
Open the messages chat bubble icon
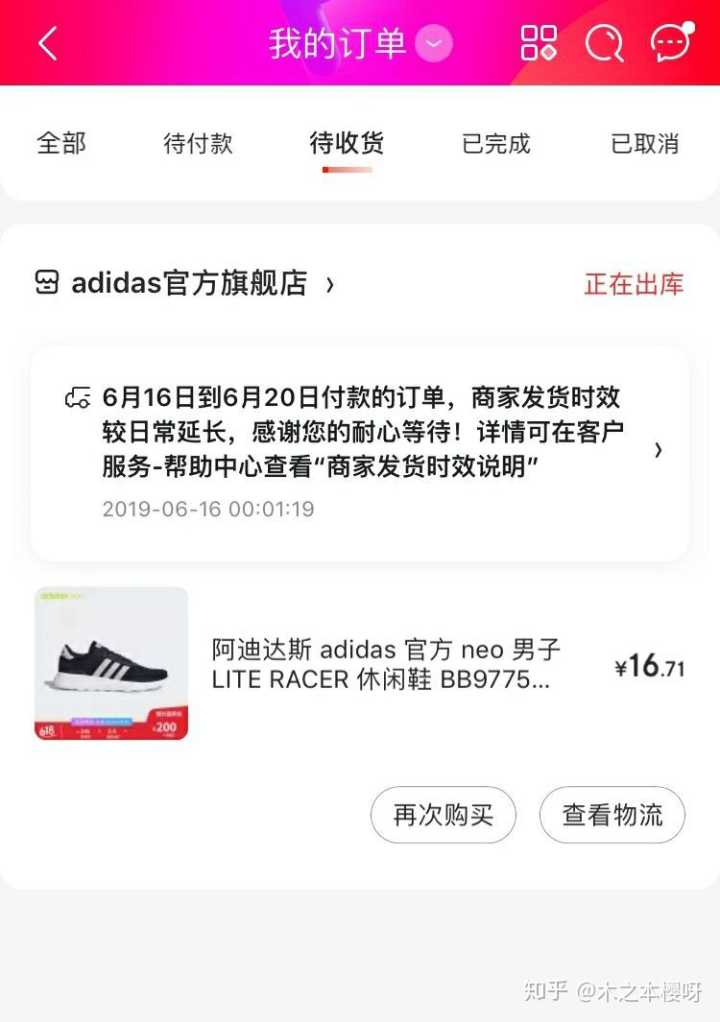tap(670, 43)
